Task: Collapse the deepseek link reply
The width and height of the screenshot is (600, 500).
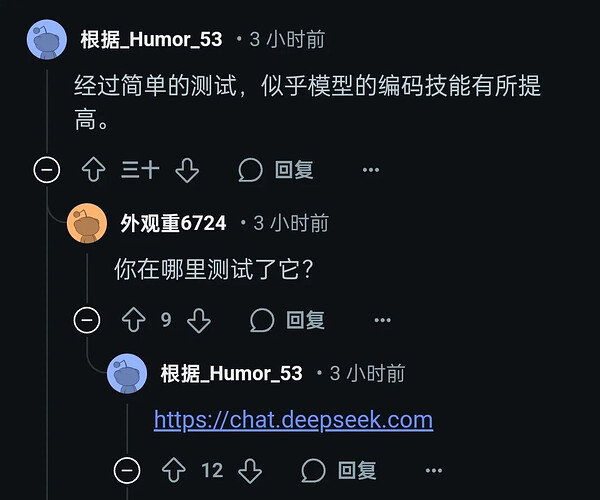Action: click(127, 470)
